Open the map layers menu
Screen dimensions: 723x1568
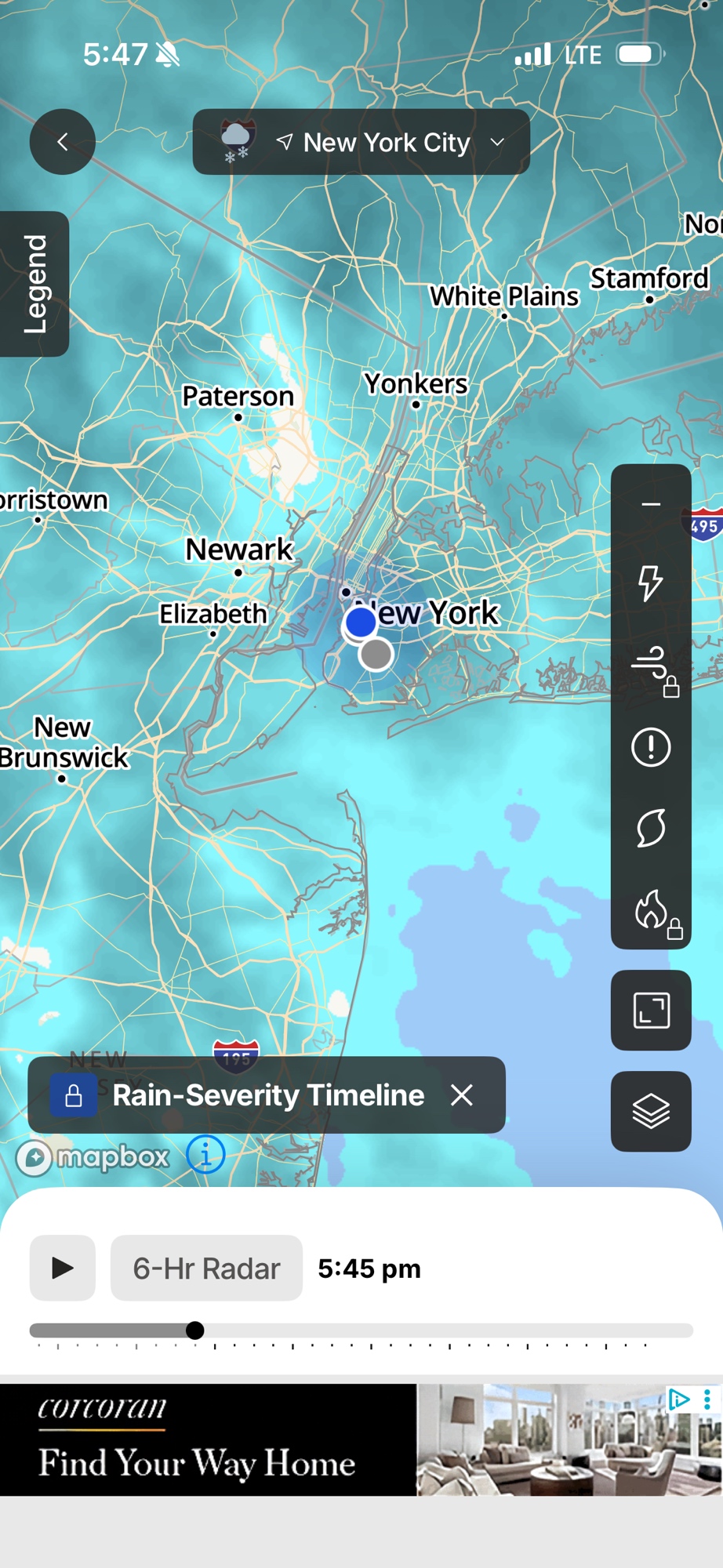point(651,1111)
